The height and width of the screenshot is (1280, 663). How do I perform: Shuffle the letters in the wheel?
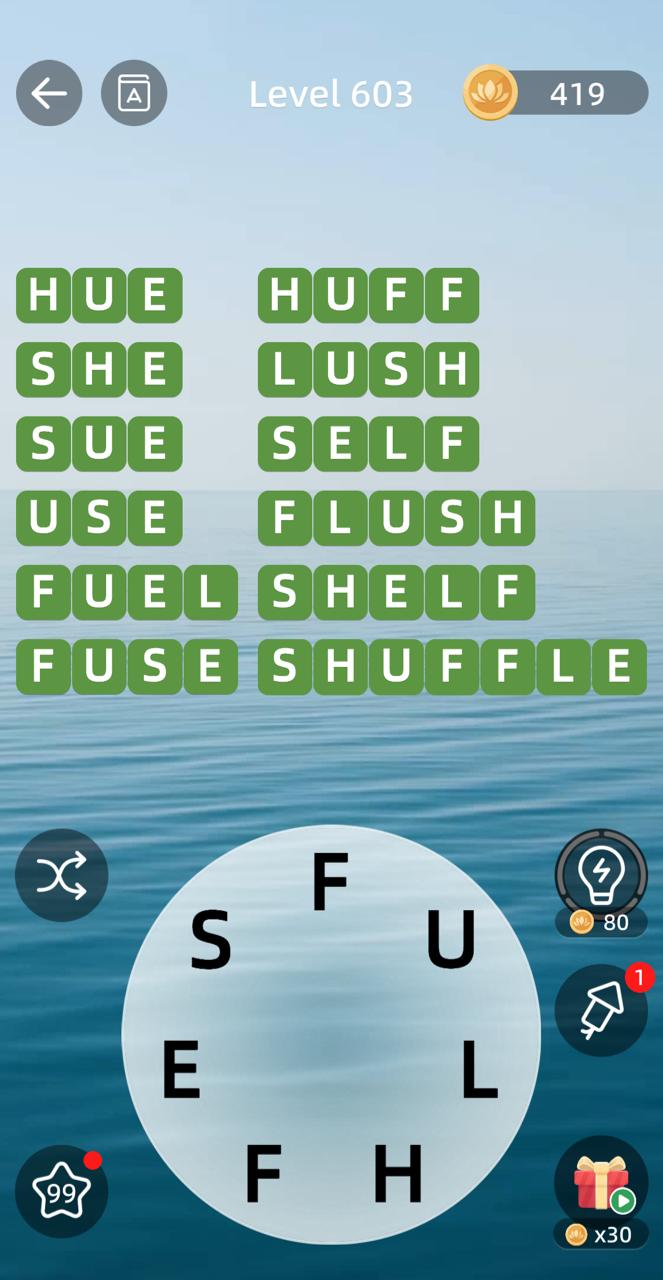(61, 876)
